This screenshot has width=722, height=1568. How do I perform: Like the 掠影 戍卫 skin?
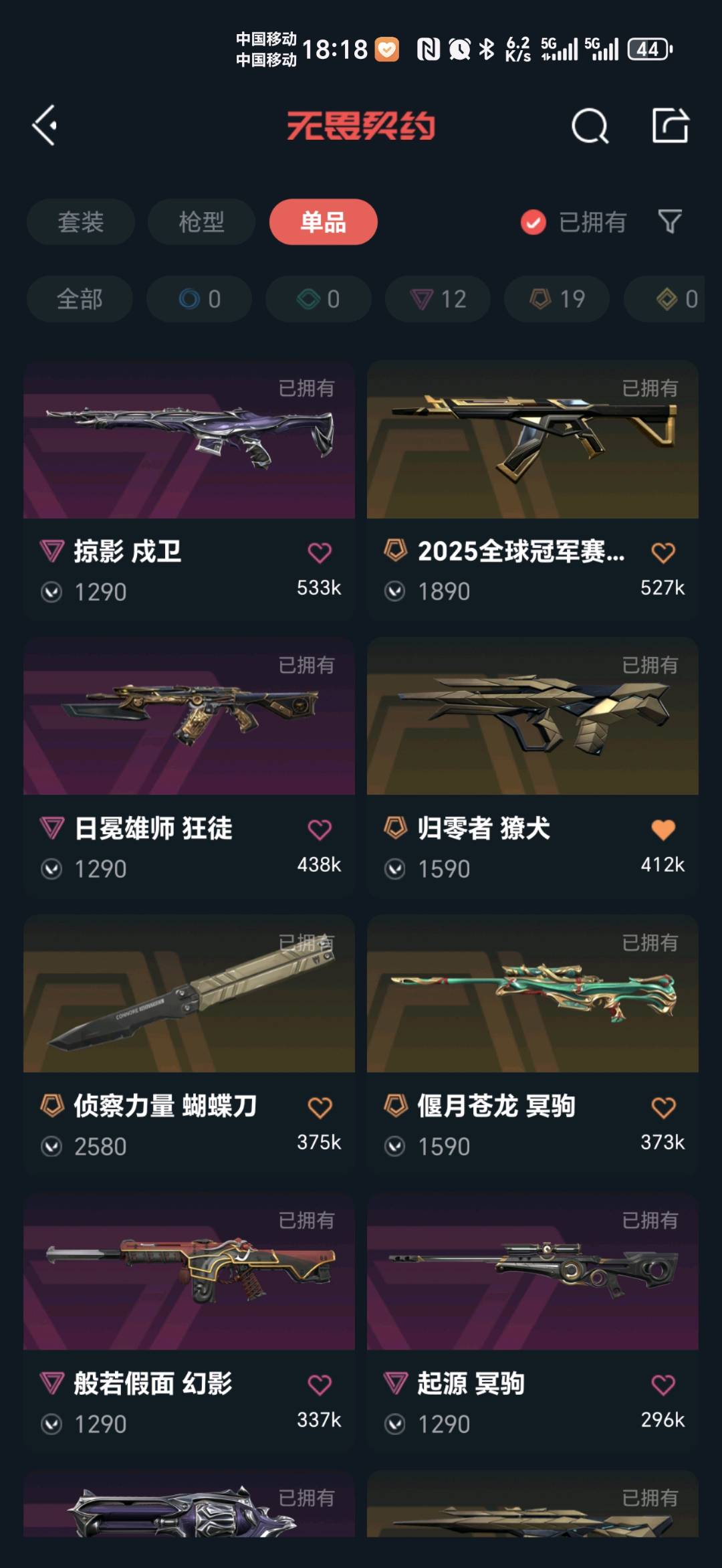(320, 553)
